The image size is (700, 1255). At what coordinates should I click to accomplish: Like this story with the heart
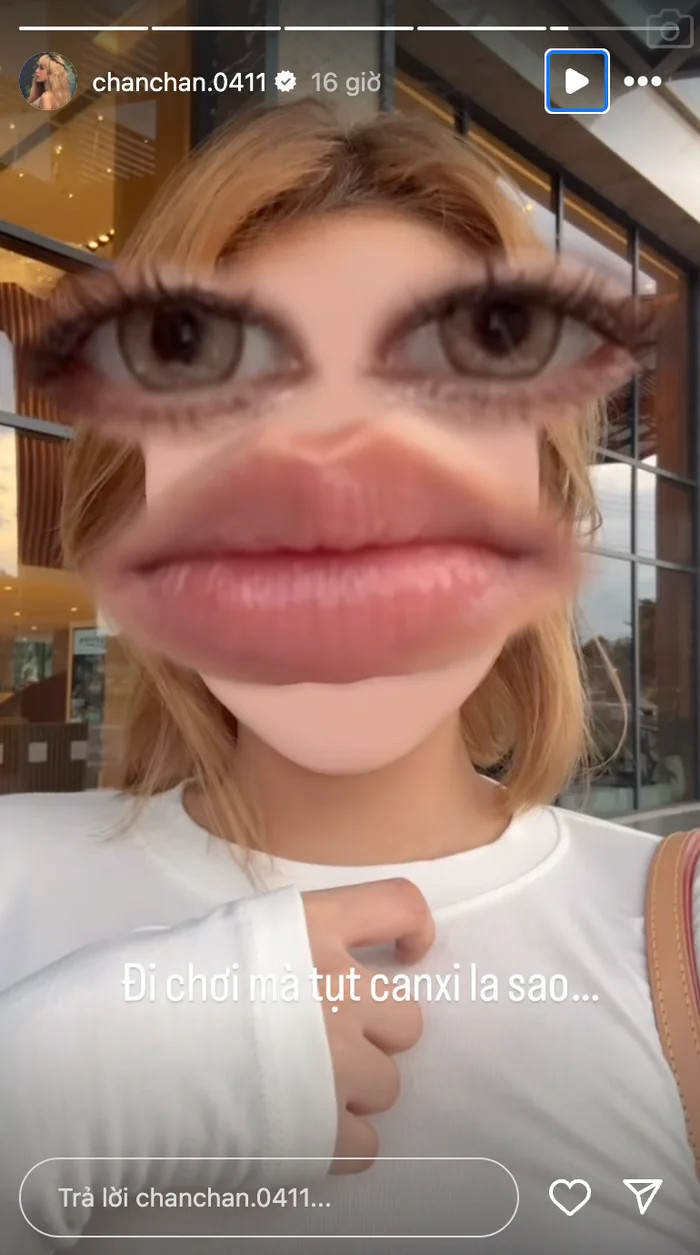pos(570,1197)
